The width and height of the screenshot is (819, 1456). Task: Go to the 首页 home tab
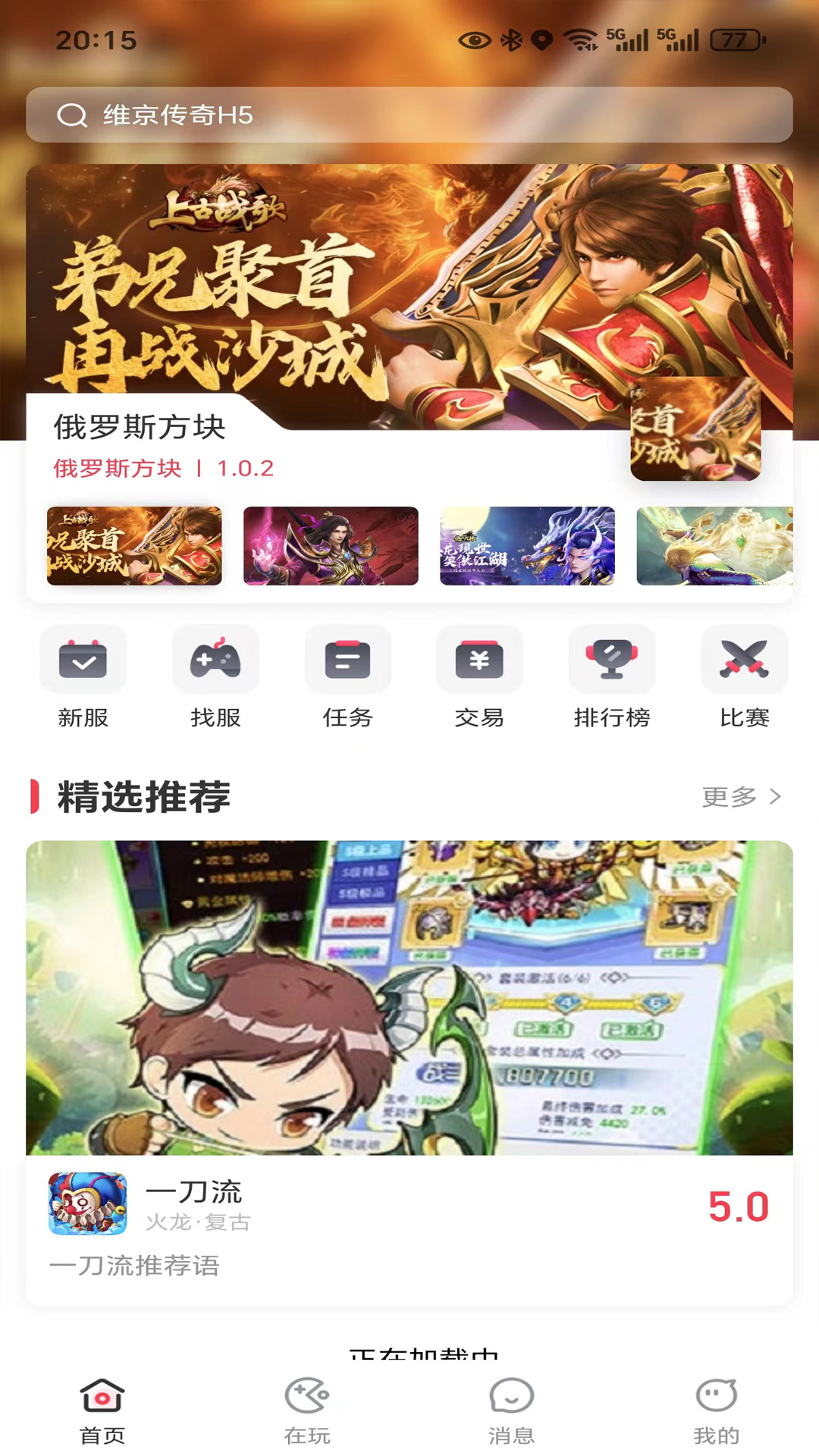coord(102,1412)
